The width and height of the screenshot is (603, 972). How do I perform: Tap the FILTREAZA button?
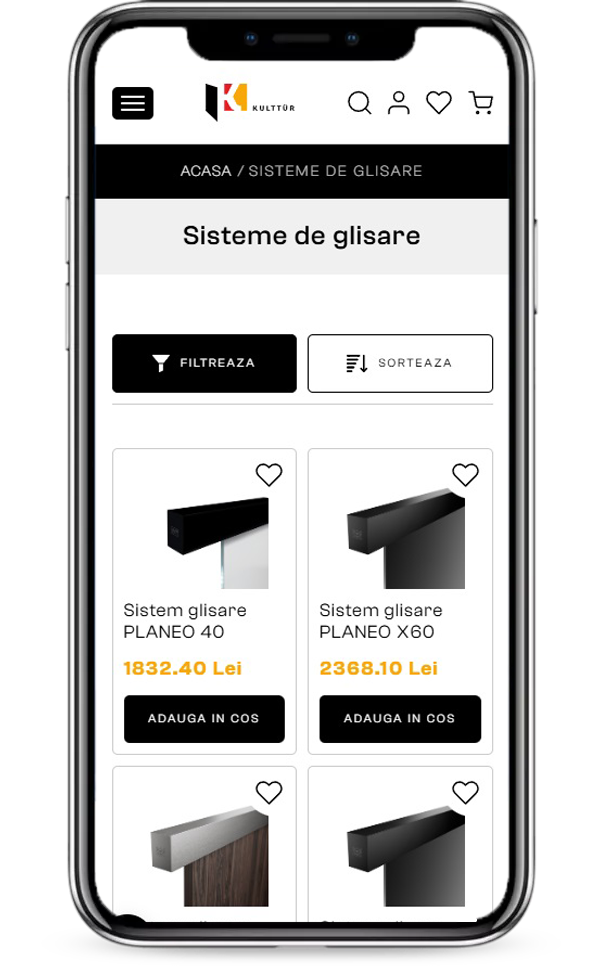(x=204, y=363)
